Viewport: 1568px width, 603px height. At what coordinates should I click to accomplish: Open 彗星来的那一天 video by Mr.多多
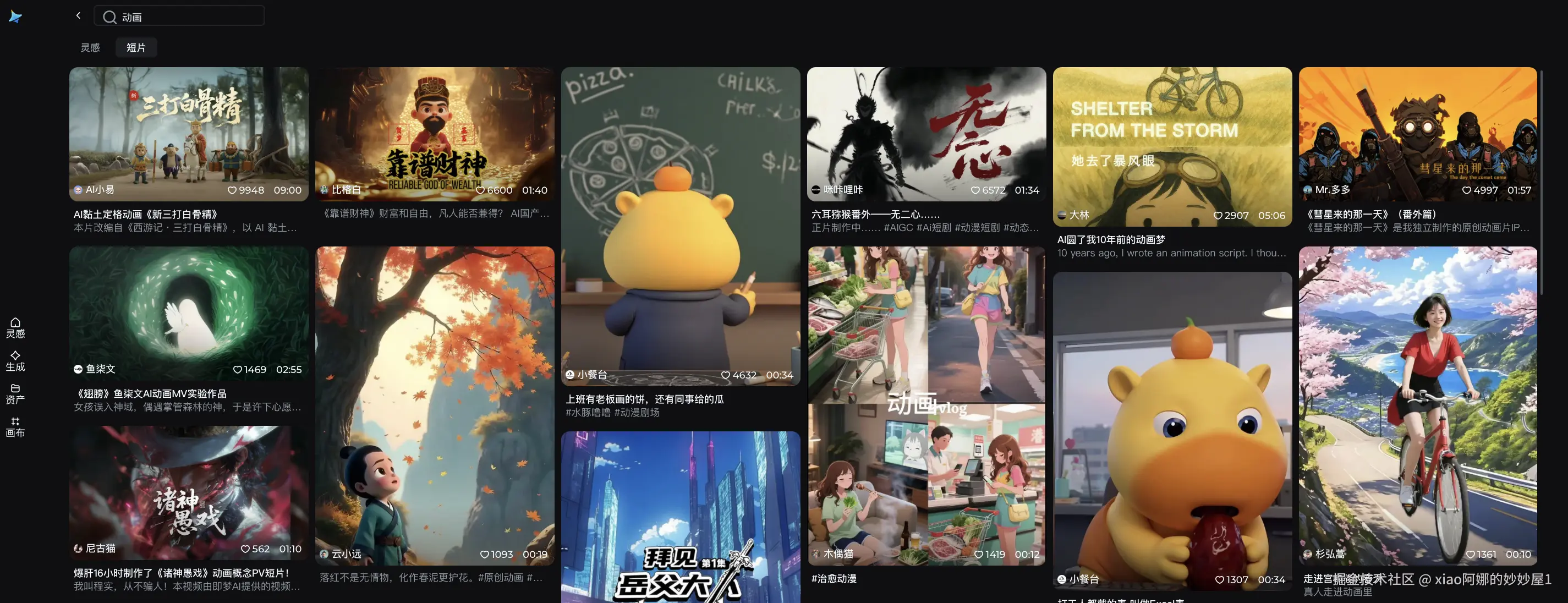(1418, 134)
